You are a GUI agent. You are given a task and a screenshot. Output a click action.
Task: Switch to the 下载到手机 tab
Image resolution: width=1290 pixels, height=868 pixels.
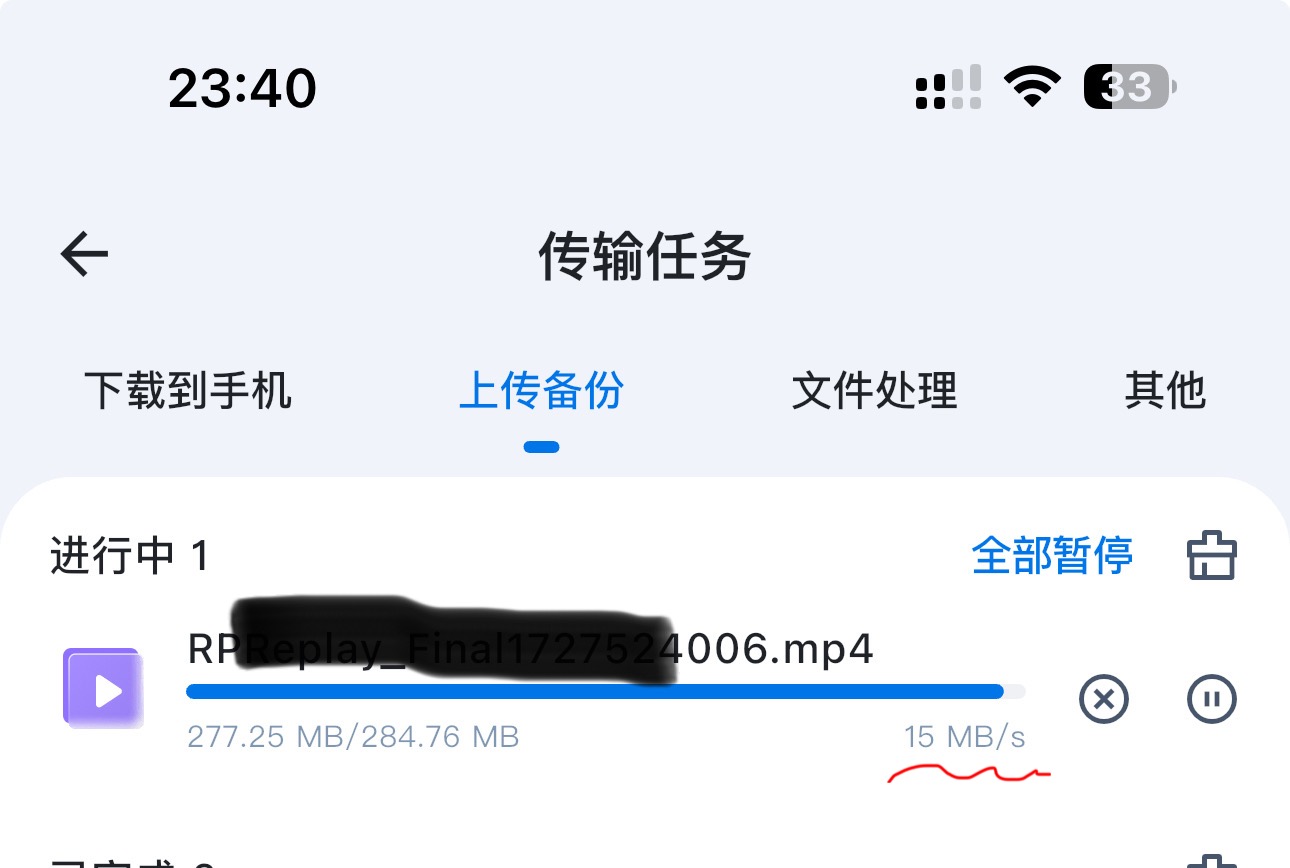[x=188, y=390]
